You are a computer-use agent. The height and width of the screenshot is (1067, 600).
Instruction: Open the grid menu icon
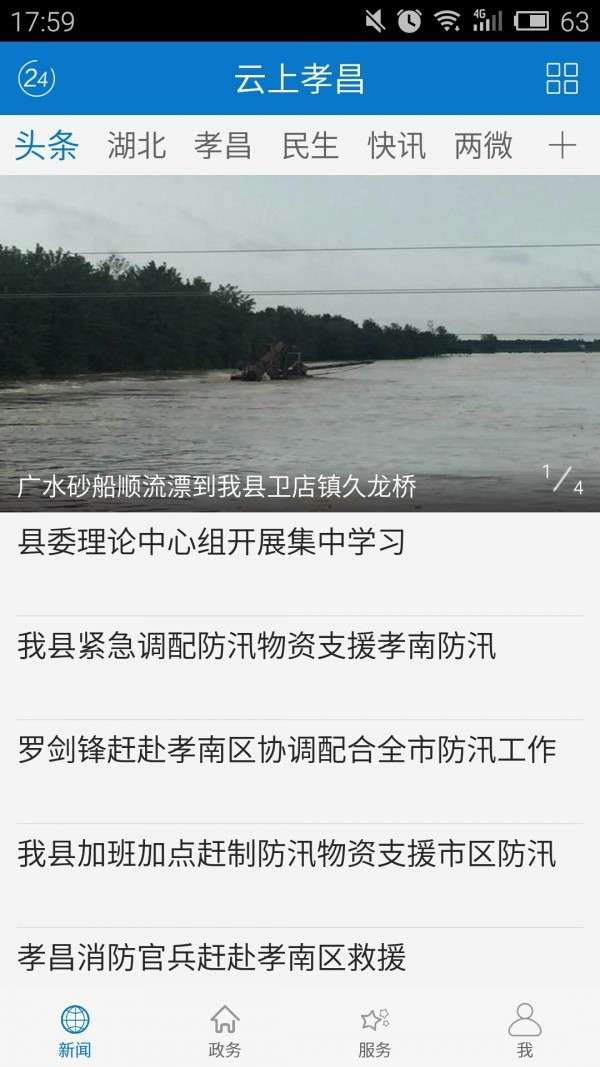(x=562, y=78)
